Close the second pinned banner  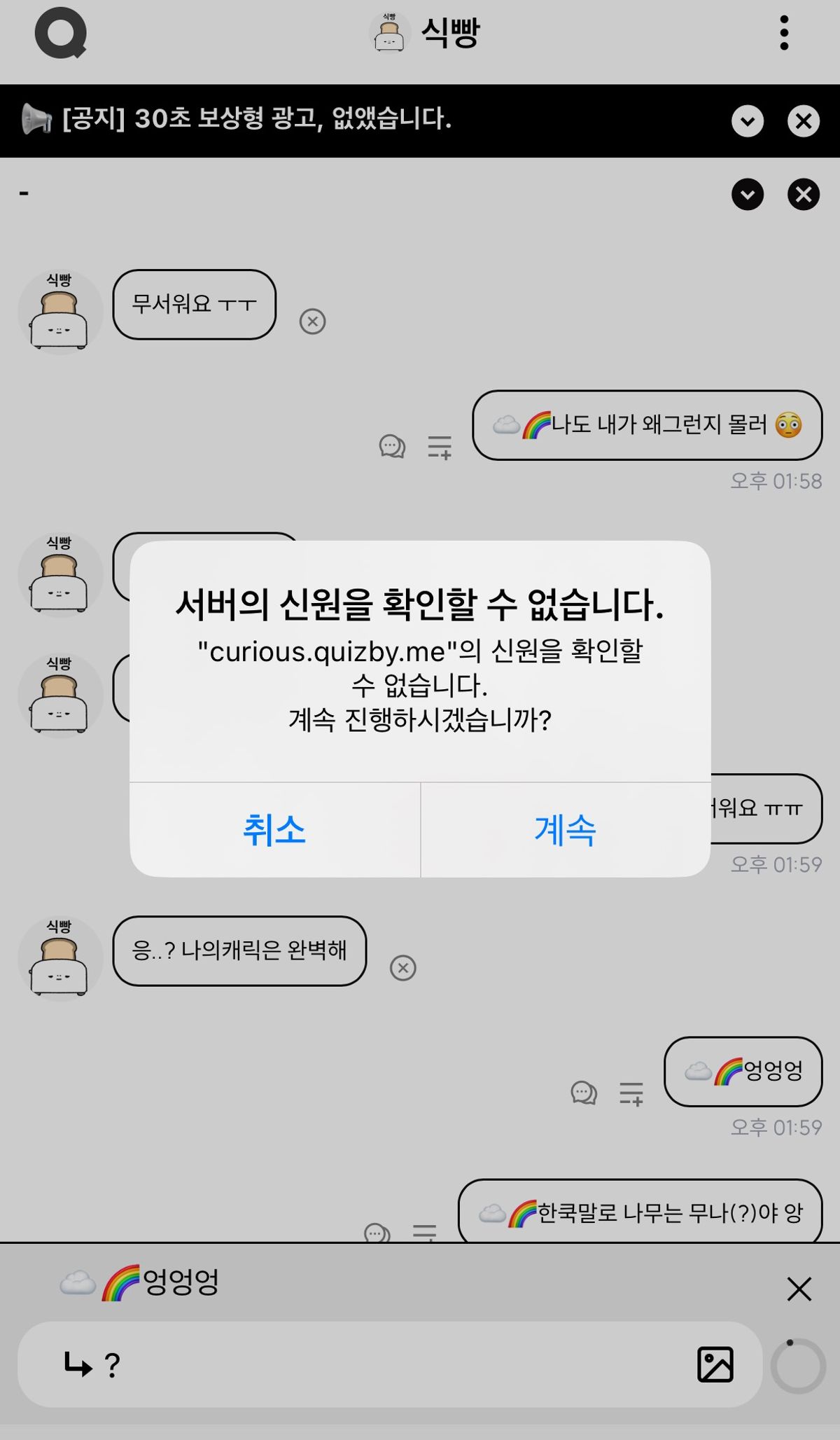click(803, 194)
